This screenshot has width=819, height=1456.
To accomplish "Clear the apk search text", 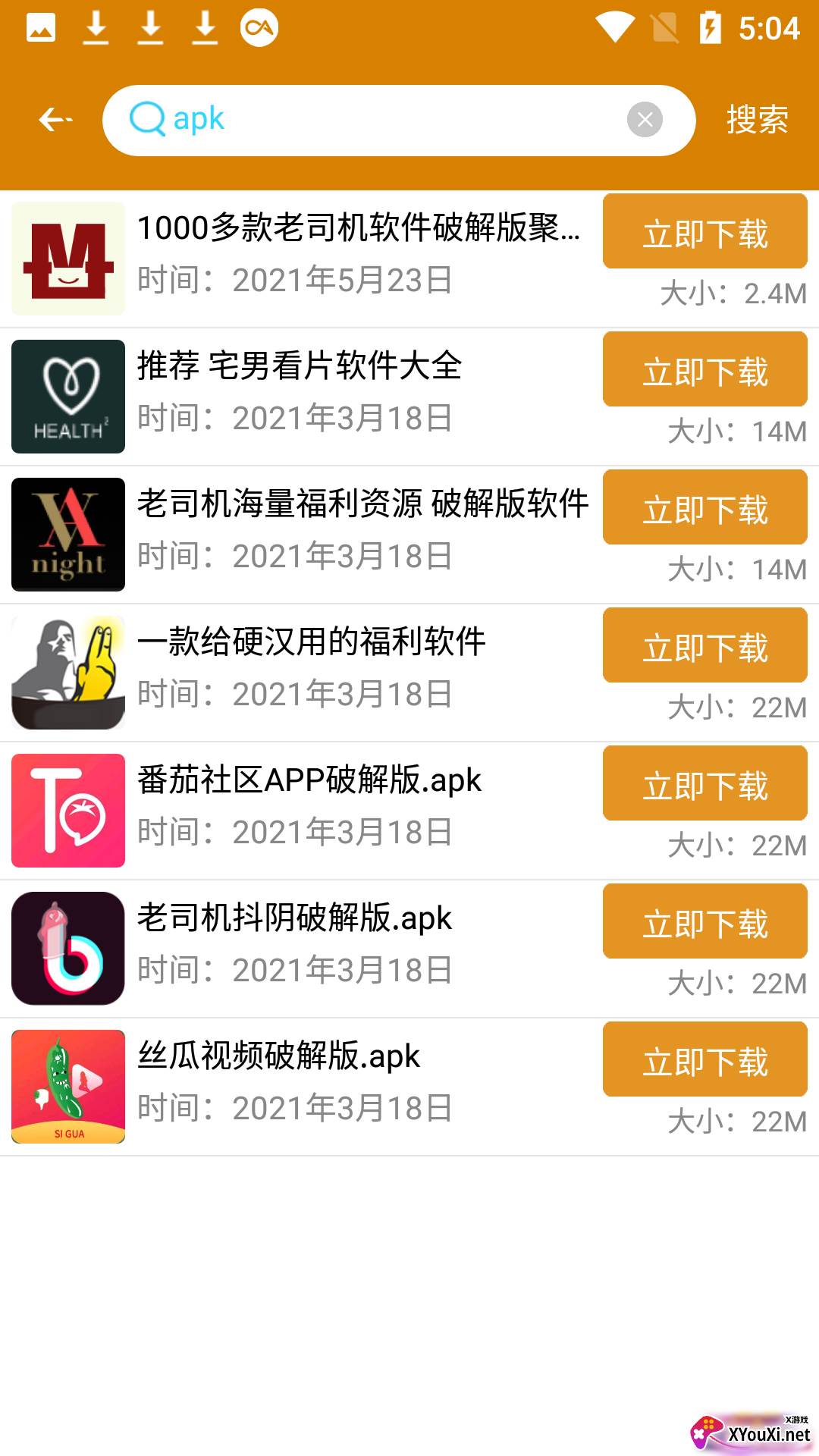I will pyautogui.click(x=645, y=120).
